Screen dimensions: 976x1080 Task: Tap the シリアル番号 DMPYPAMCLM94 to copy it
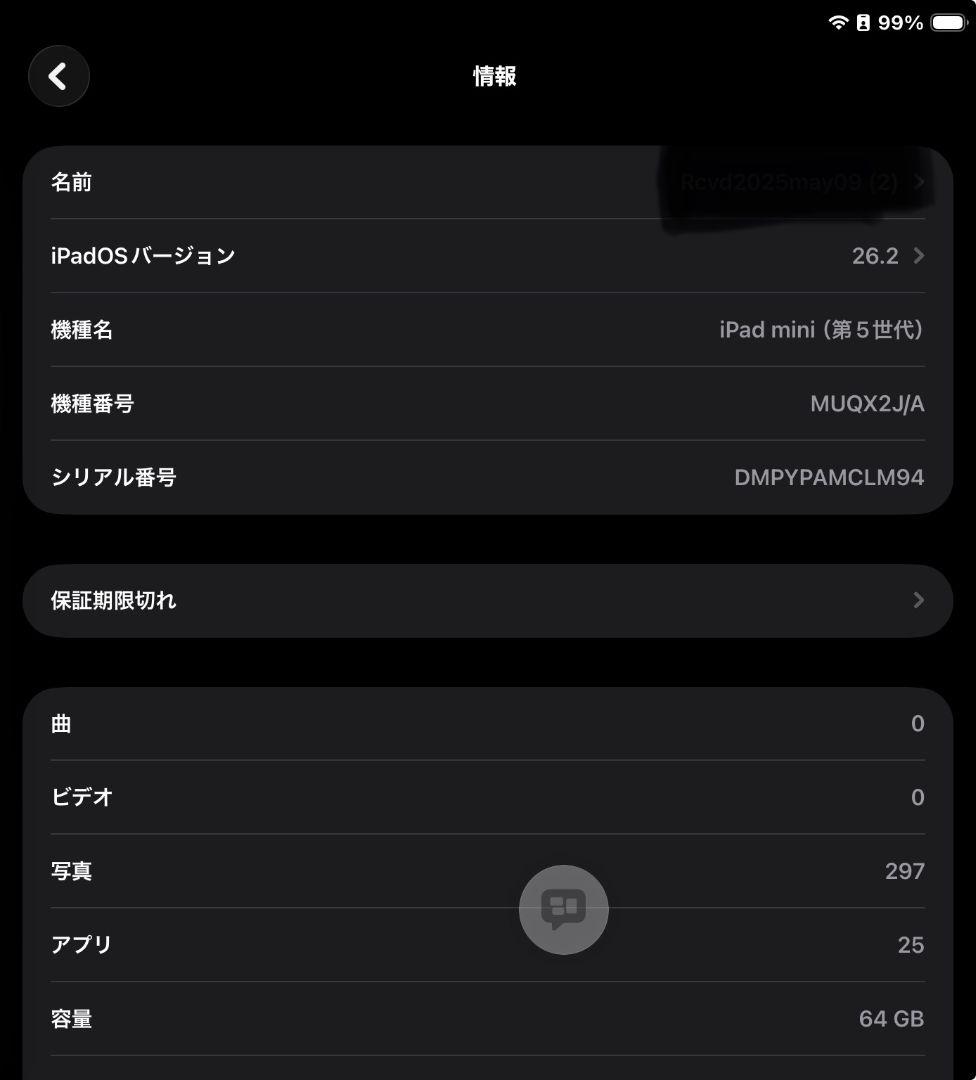[x=829, y=477]
